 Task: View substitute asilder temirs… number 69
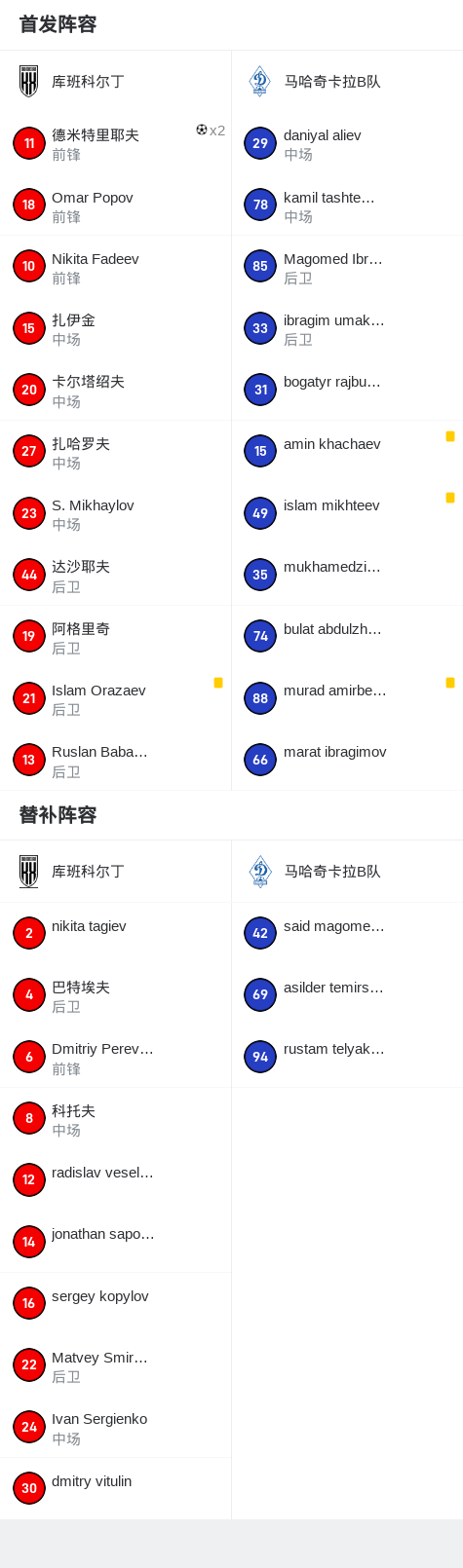[347, 995]
